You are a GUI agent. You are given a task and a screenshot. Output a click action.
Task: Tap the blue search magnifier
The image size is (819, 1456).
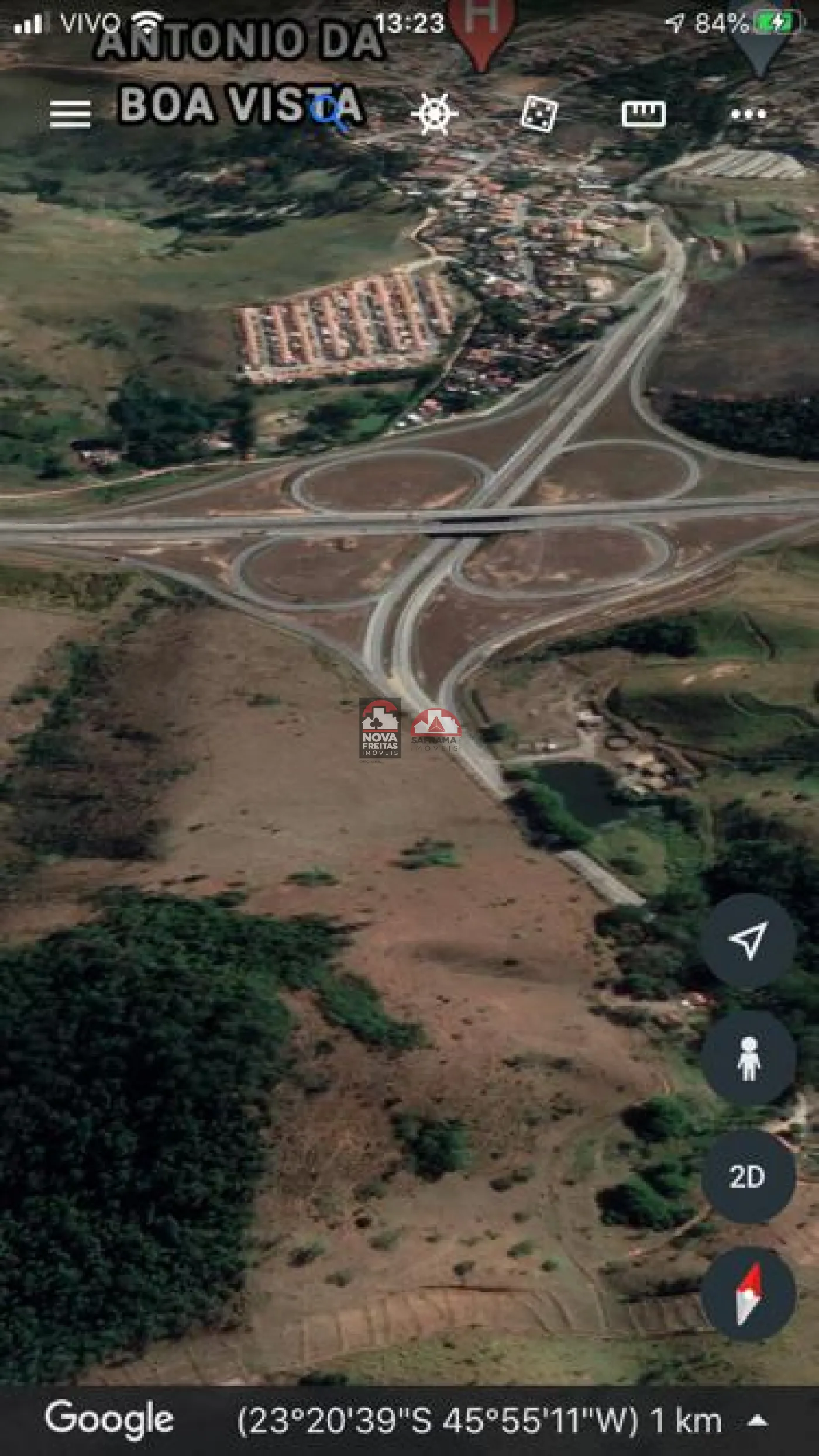329,112
